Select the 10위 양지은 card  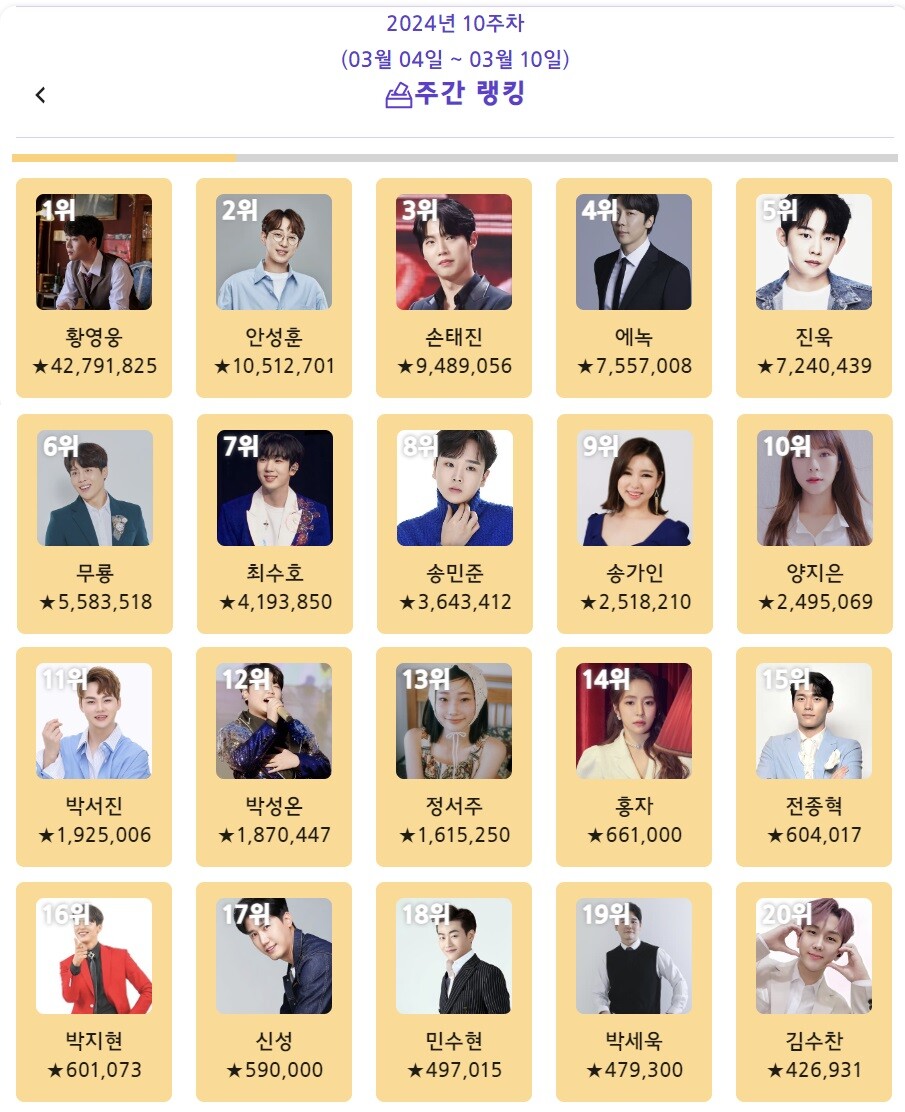814,523
